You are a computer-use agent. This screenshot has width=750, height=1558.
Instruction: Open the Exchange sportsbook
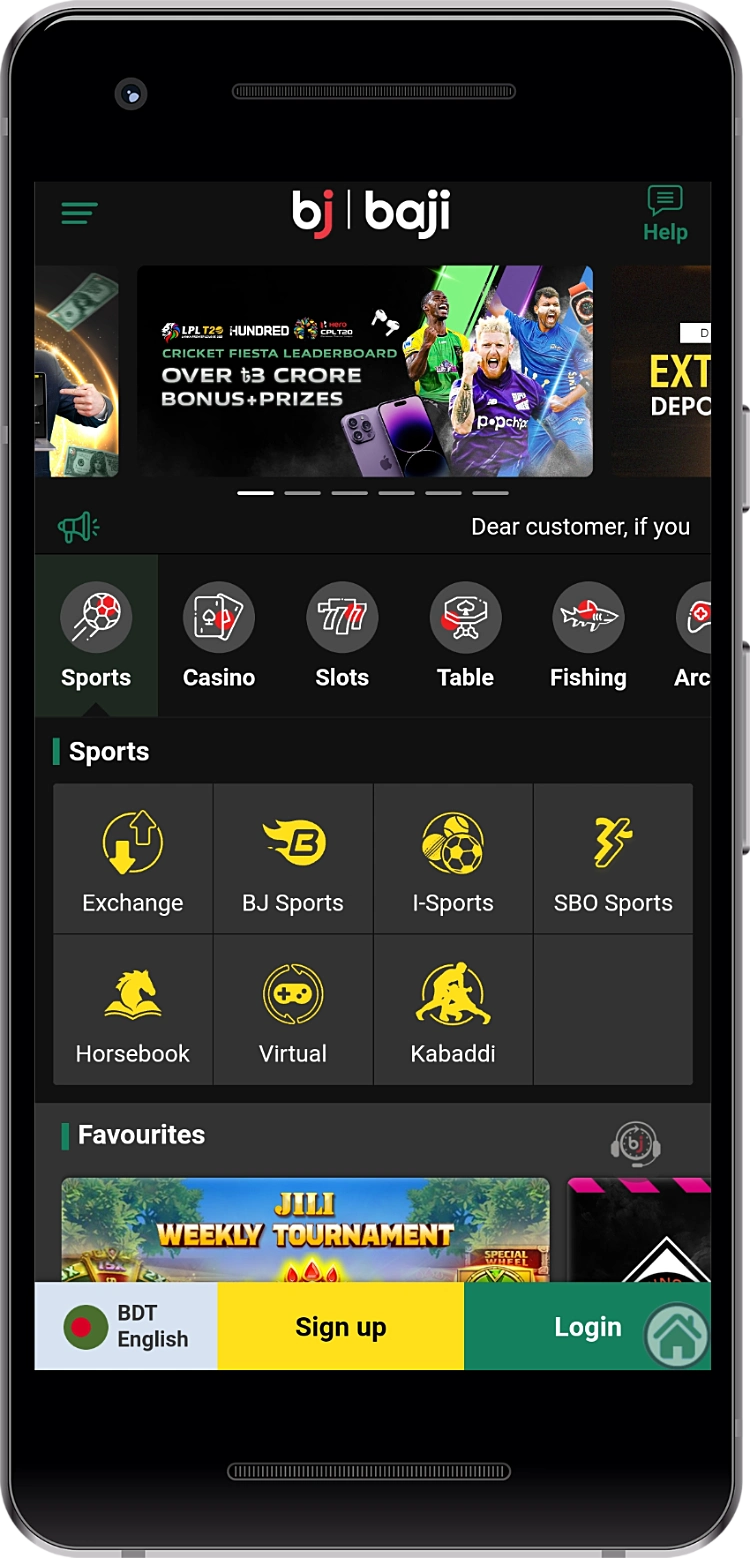[133, 860]
